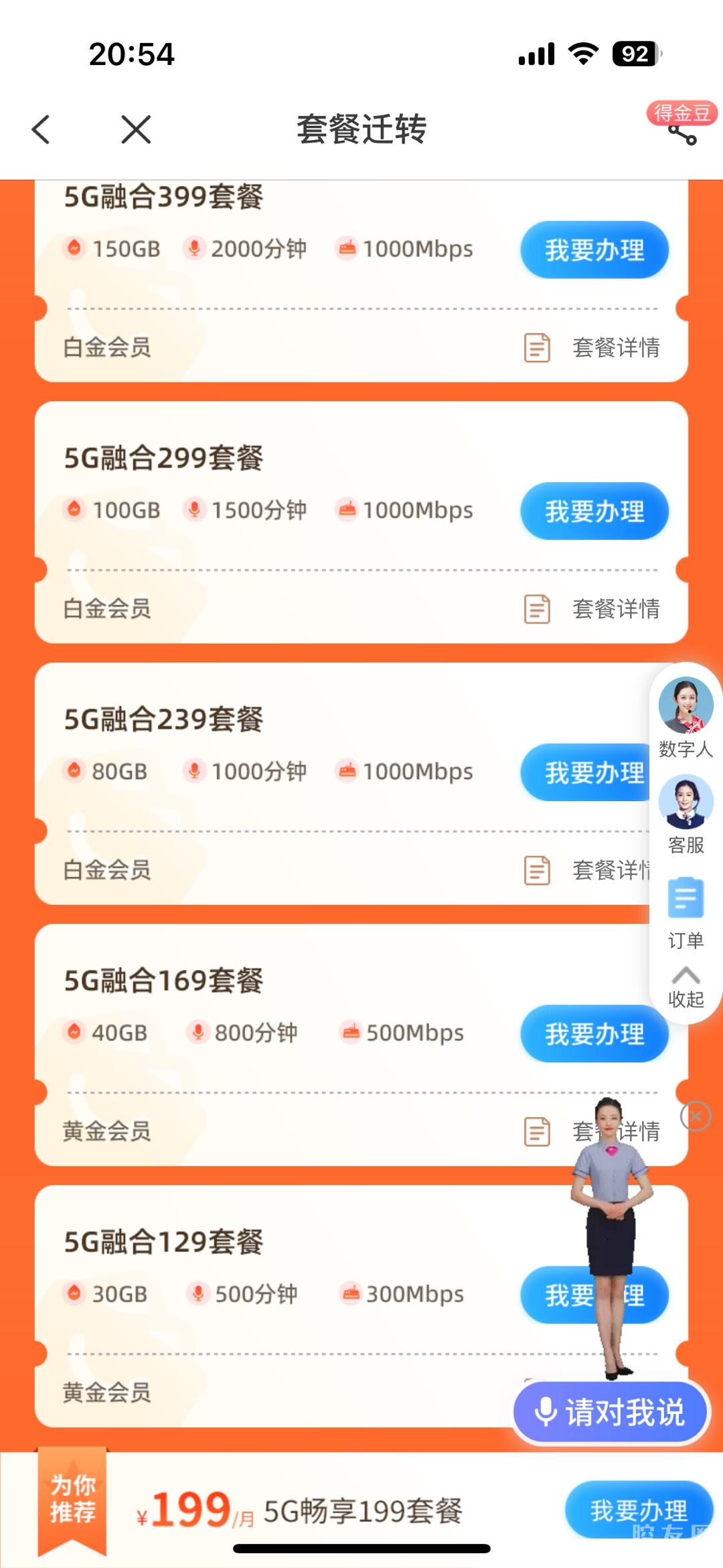Apply for the 5G融合299套餐 plan
The width and height of the screenshot is (723, 1568).
click(x=594, y=511)
